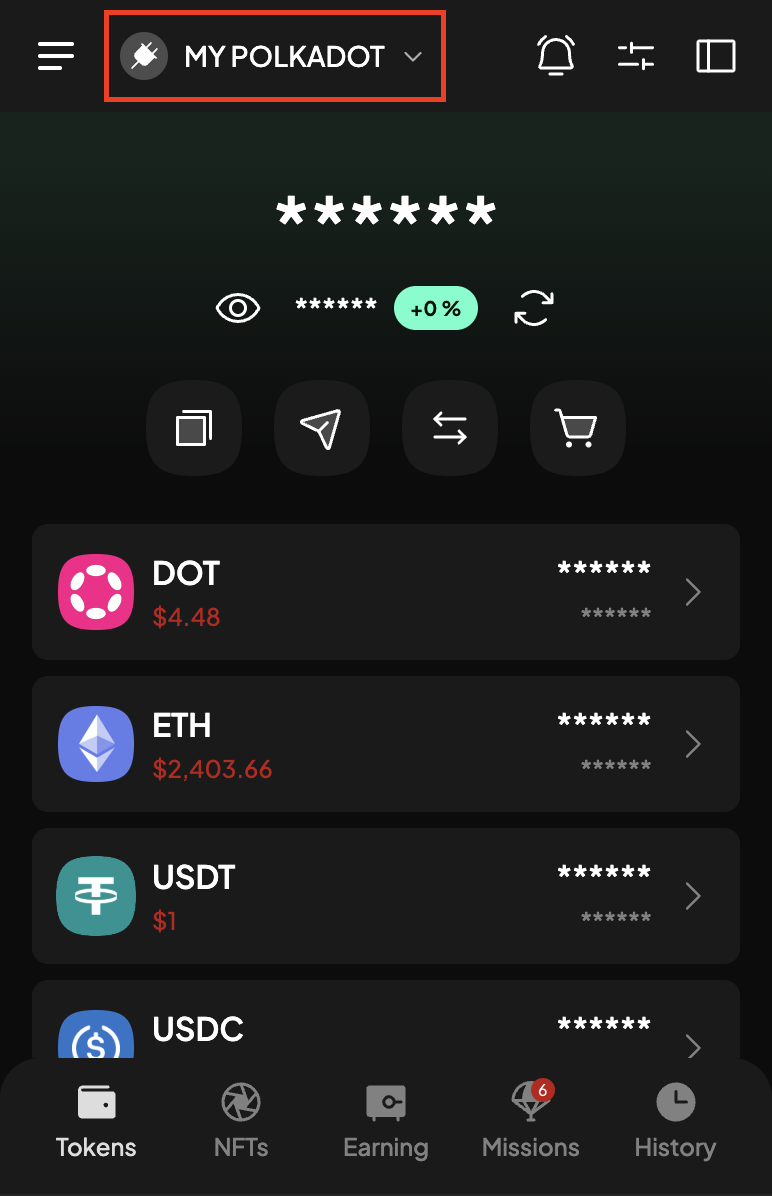The image size is (772, 1196).
Task: Reveal hidden balance with eye icon
Action: [x=238, y=309]
